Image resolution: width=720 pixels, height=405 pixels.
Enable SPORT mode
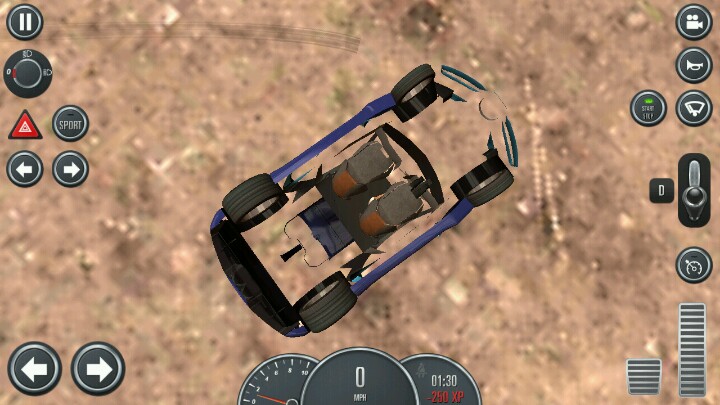[70, 124]
